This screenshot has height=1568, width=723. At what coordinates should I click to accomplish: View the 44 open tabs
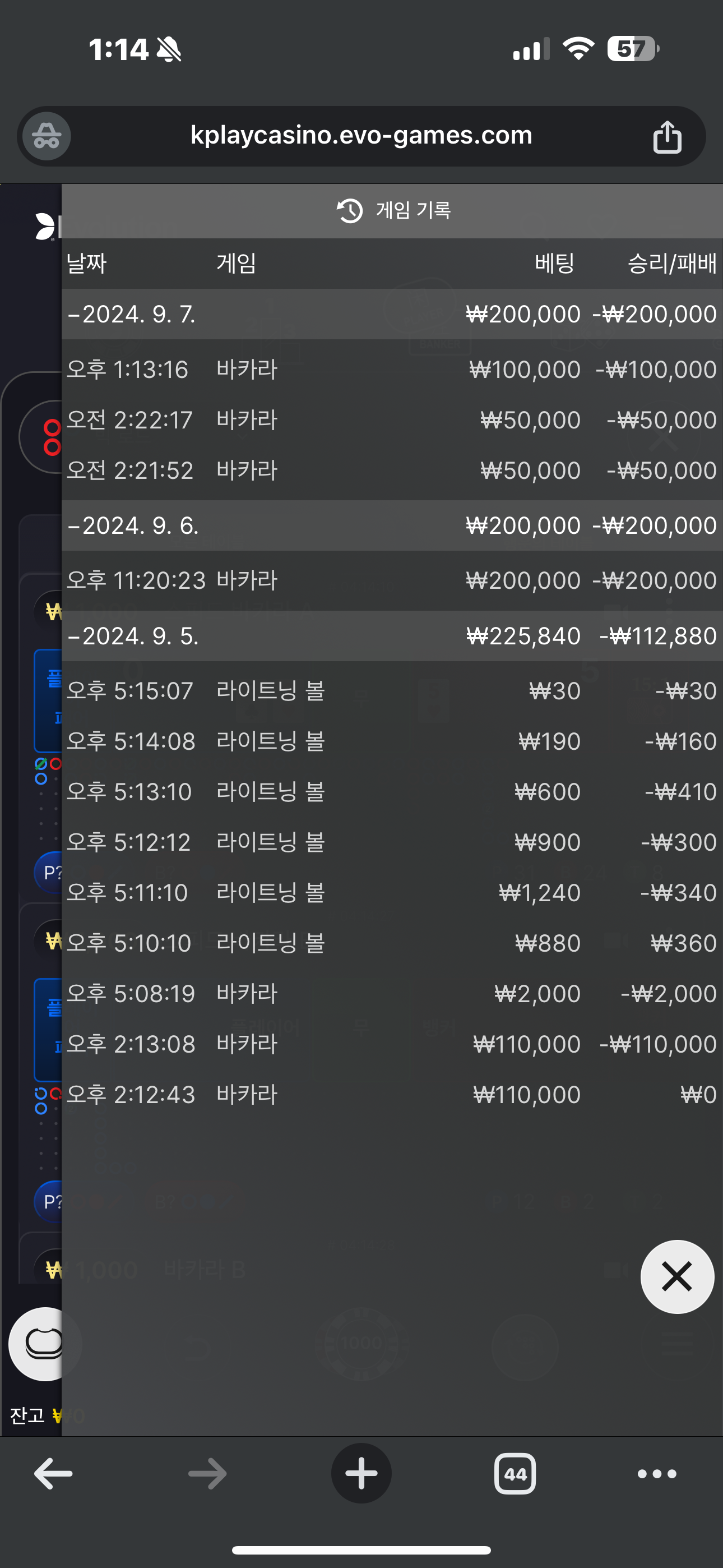click(x=515, y=1474)
